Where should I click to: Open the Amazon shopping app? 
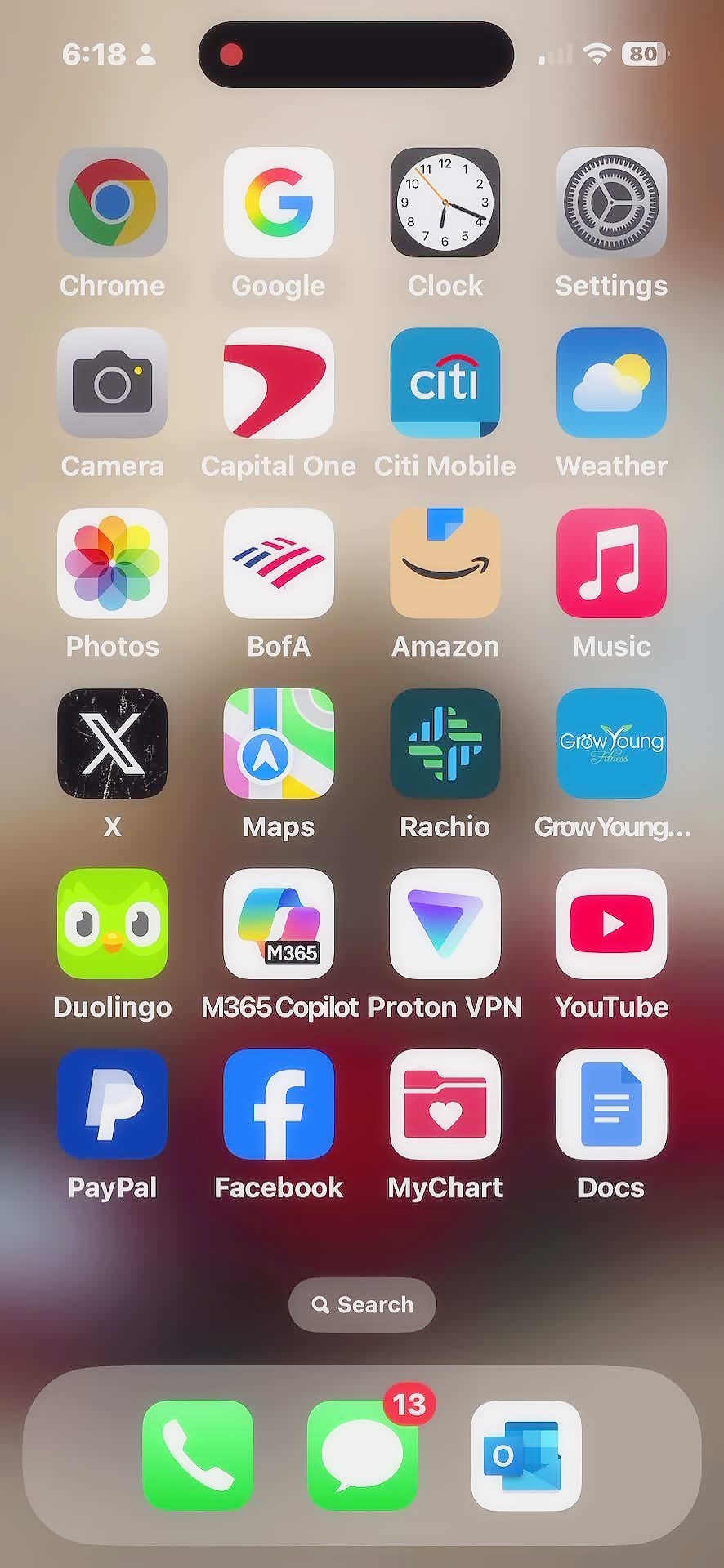point(445,563)
